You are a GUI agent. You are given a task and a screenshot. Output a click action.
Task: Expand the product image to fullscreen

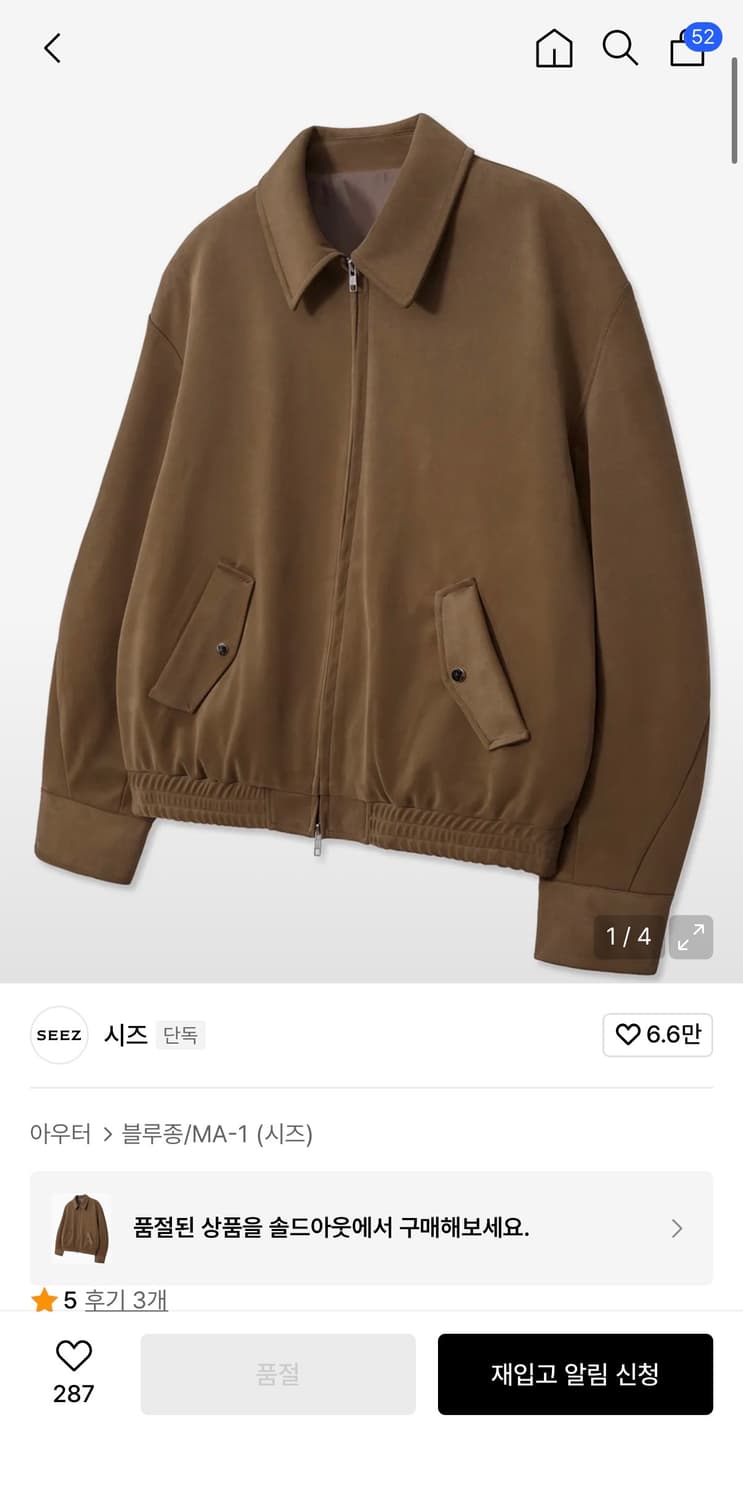[690, 937]
